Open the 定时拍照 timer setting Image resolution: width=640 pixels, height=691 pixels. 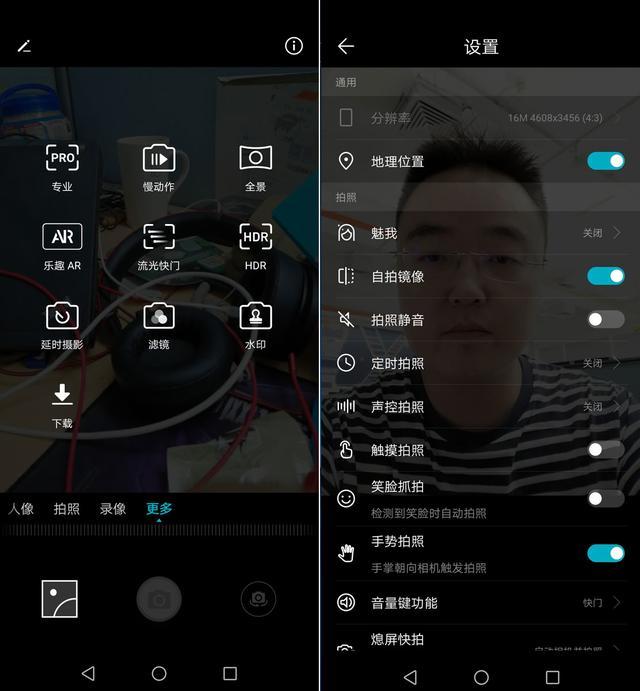[480, 363]
